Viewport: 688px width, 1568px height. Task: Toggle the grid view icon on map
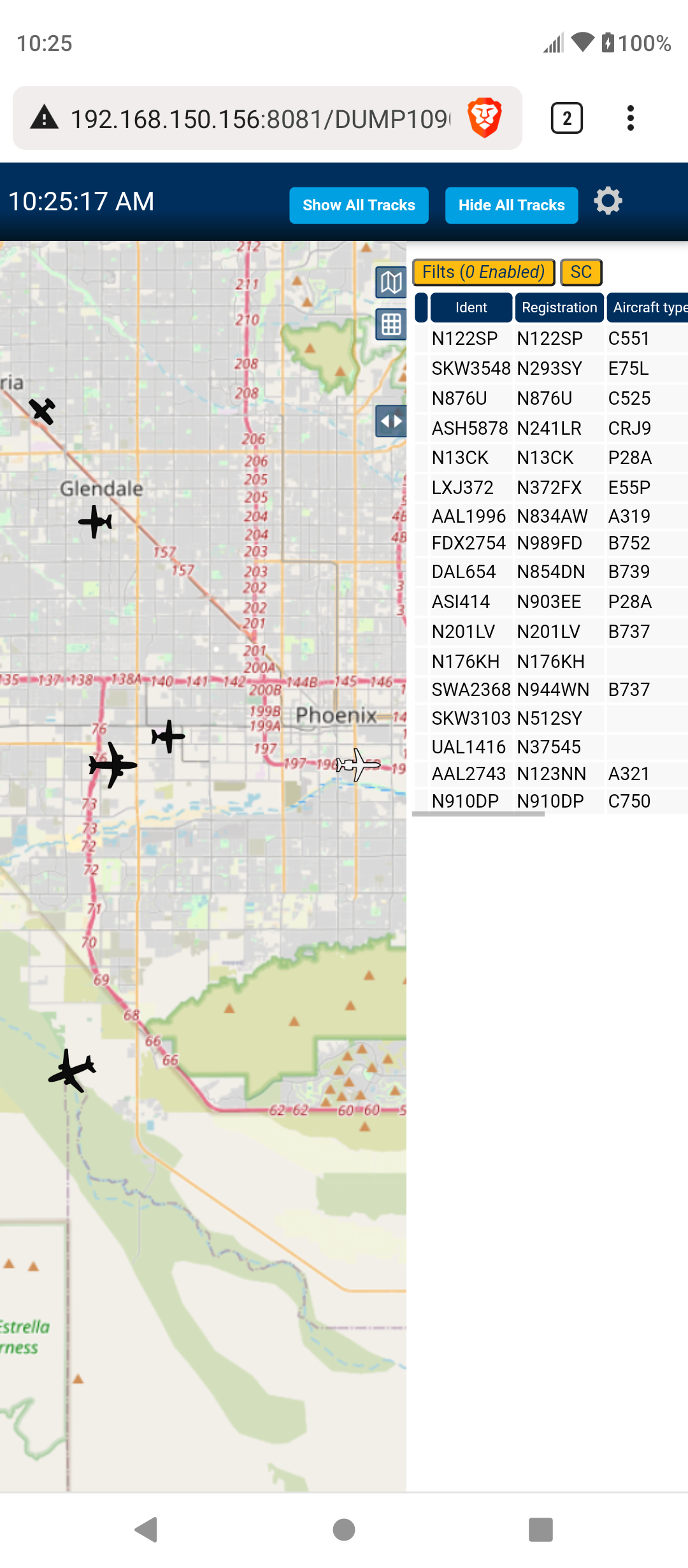pyautogui.click(x=391, y=324)
